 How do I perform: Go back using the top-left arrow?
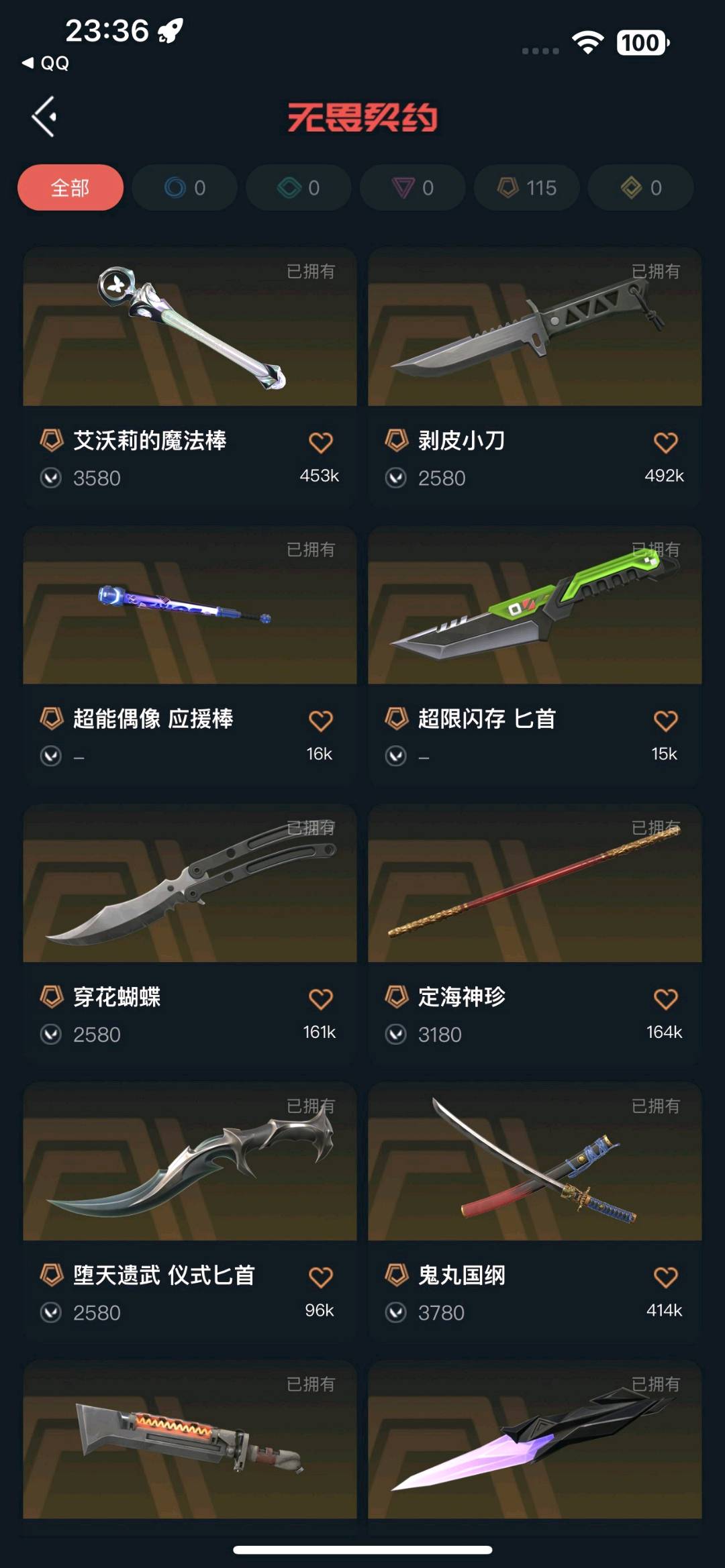(44, 117)
